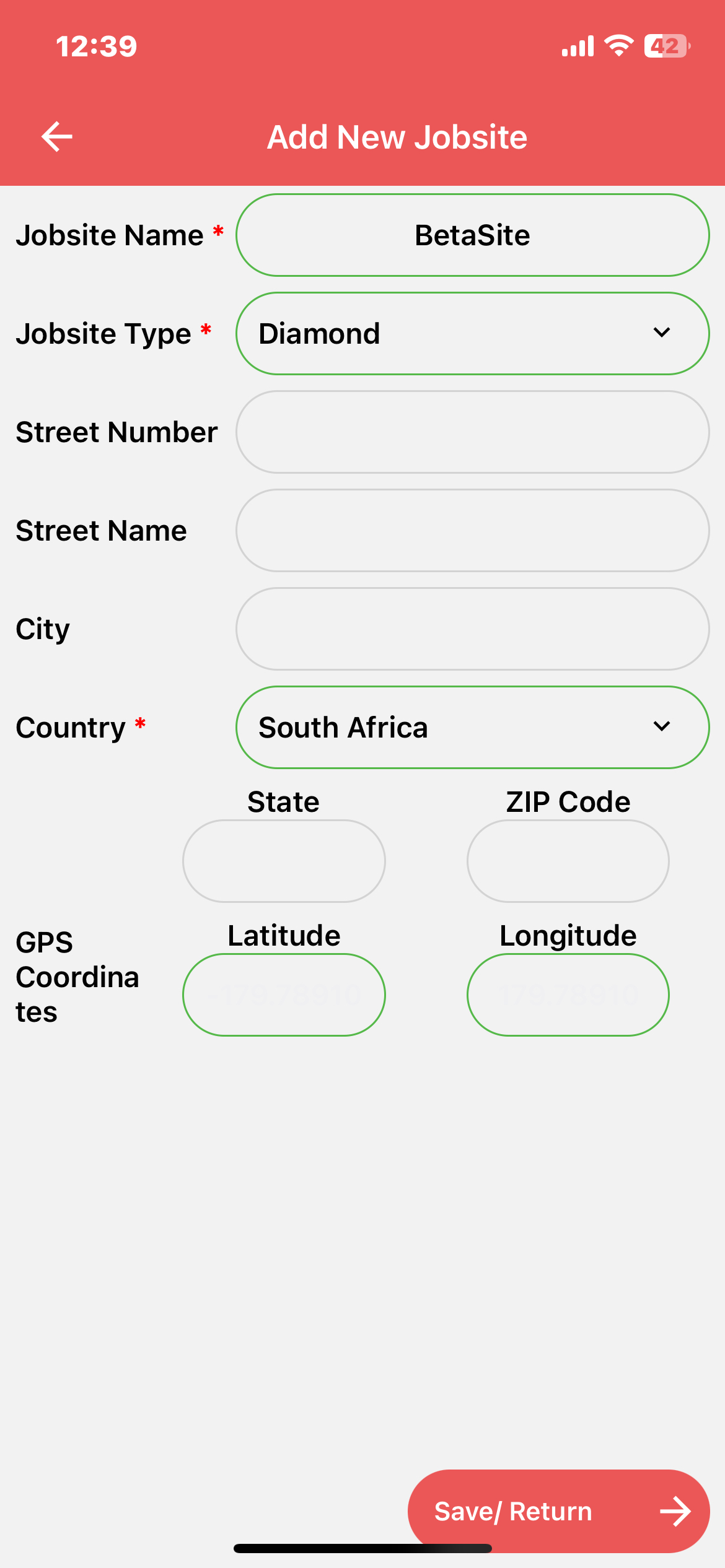Tap the Street Number field
This screenshot has height=1568, width=725.
[472, 432]
